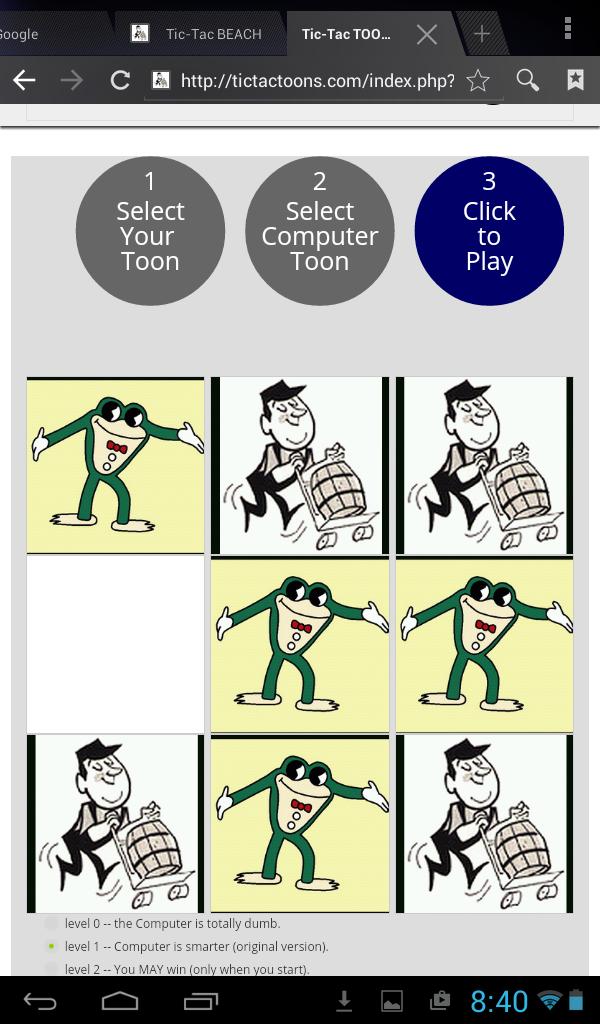The height and width of the screenshot is (1024, 600).
Task: Go back to the previous page
Action: click(24, 81)
